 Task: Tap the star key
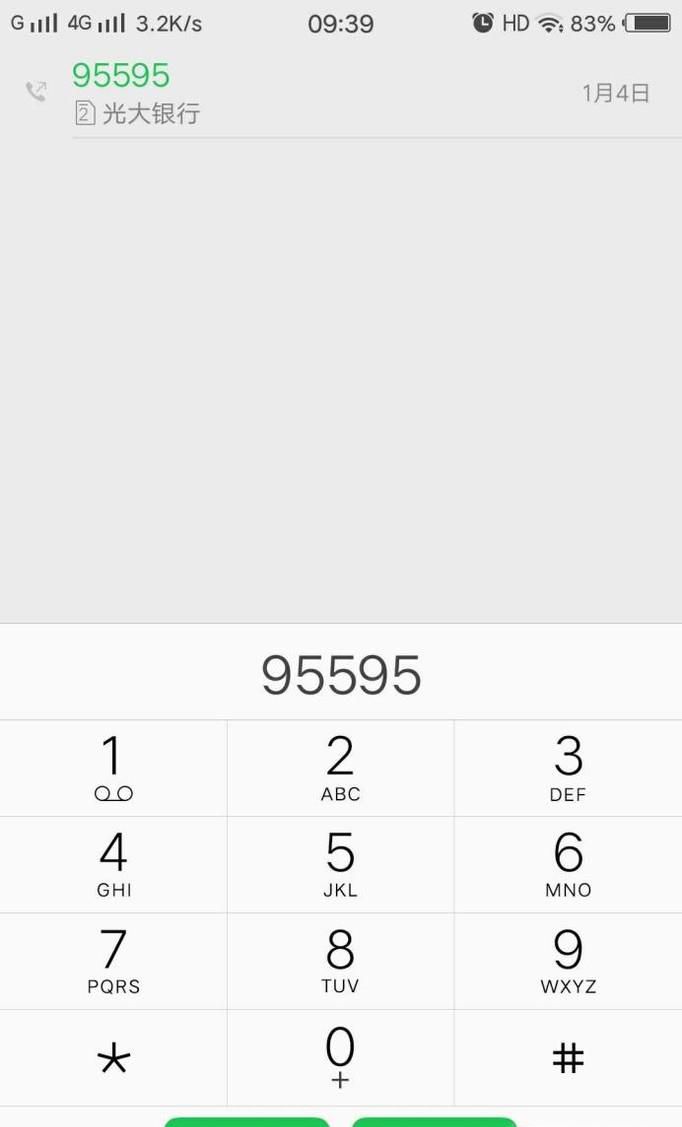(113, 1057)
